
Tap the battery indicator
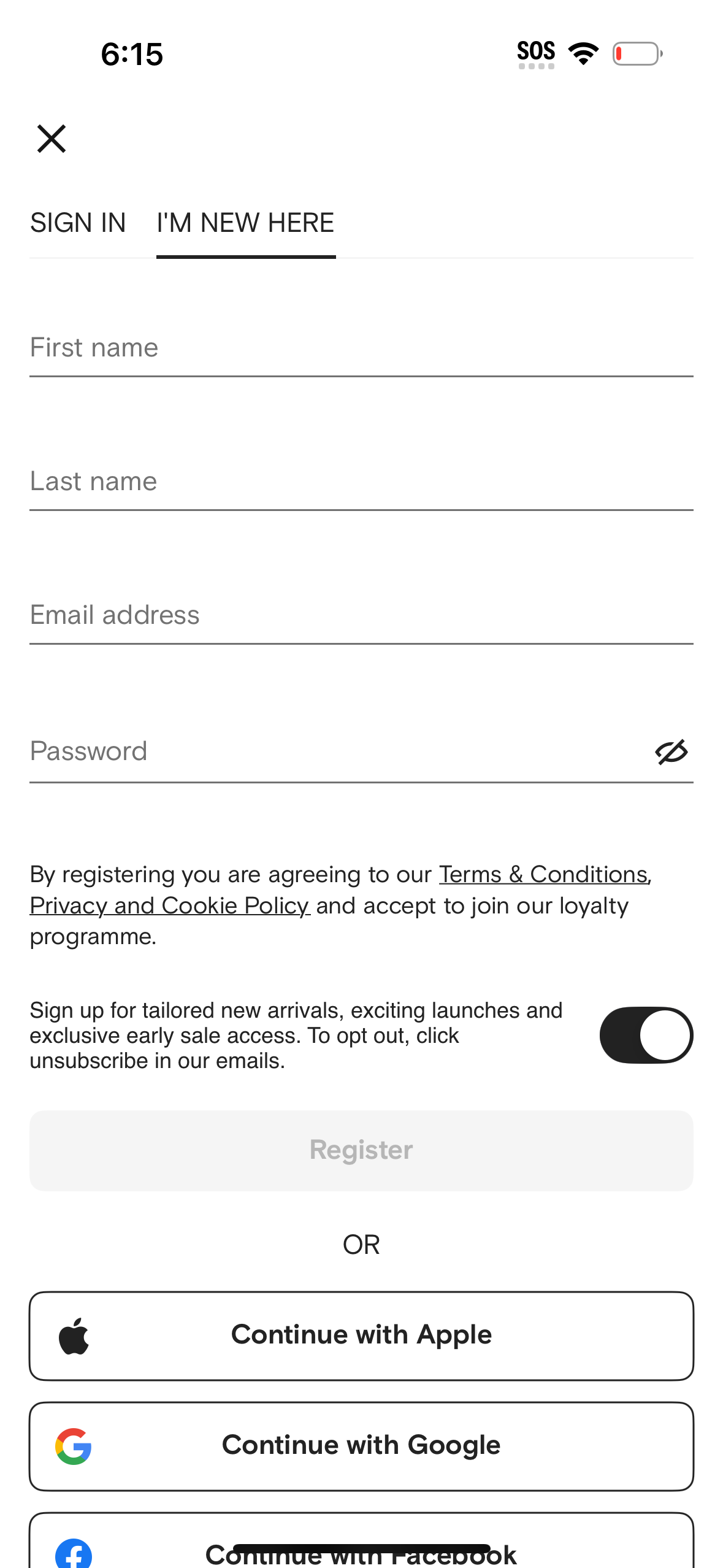tap(637, 54)
